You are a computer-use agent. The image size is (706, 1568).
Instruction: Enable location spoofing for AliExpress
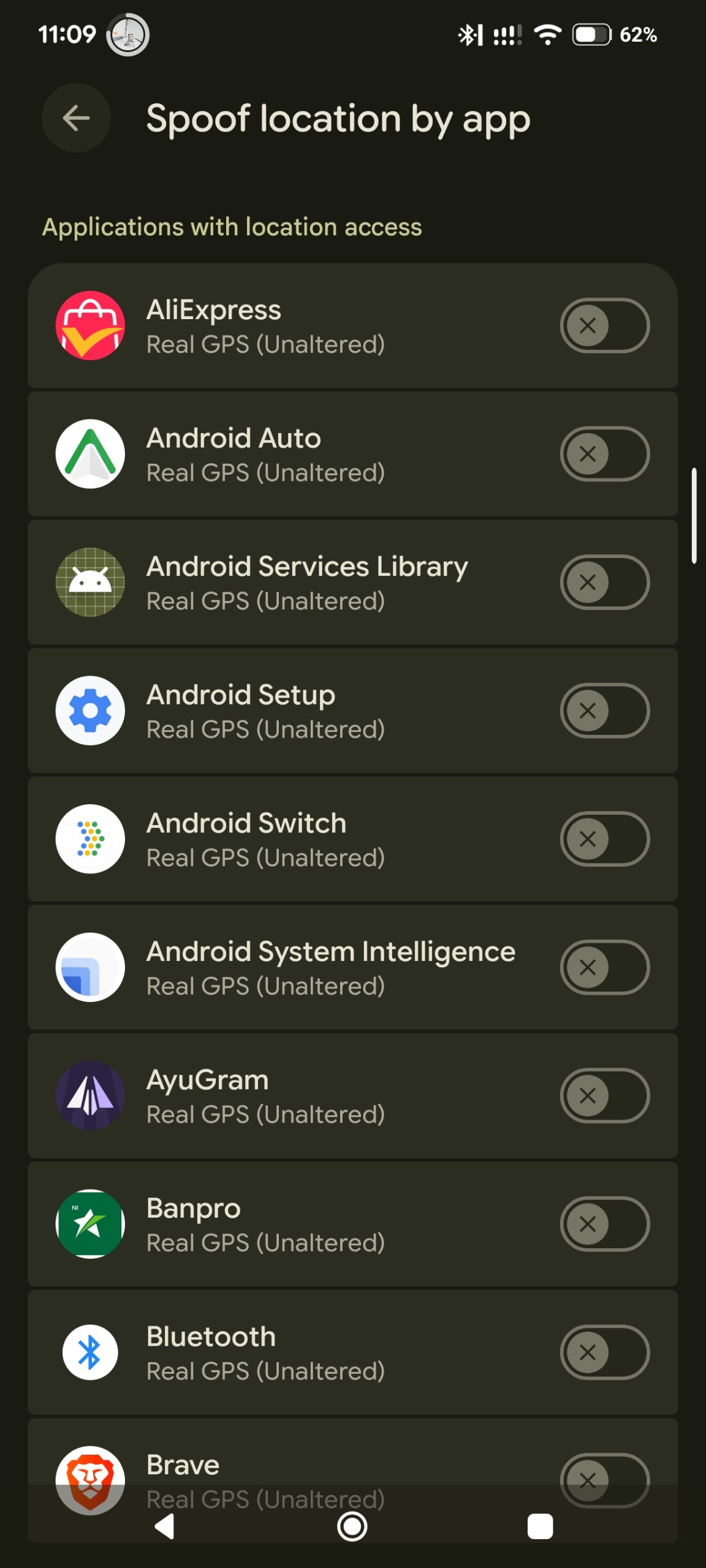point(605,325)
